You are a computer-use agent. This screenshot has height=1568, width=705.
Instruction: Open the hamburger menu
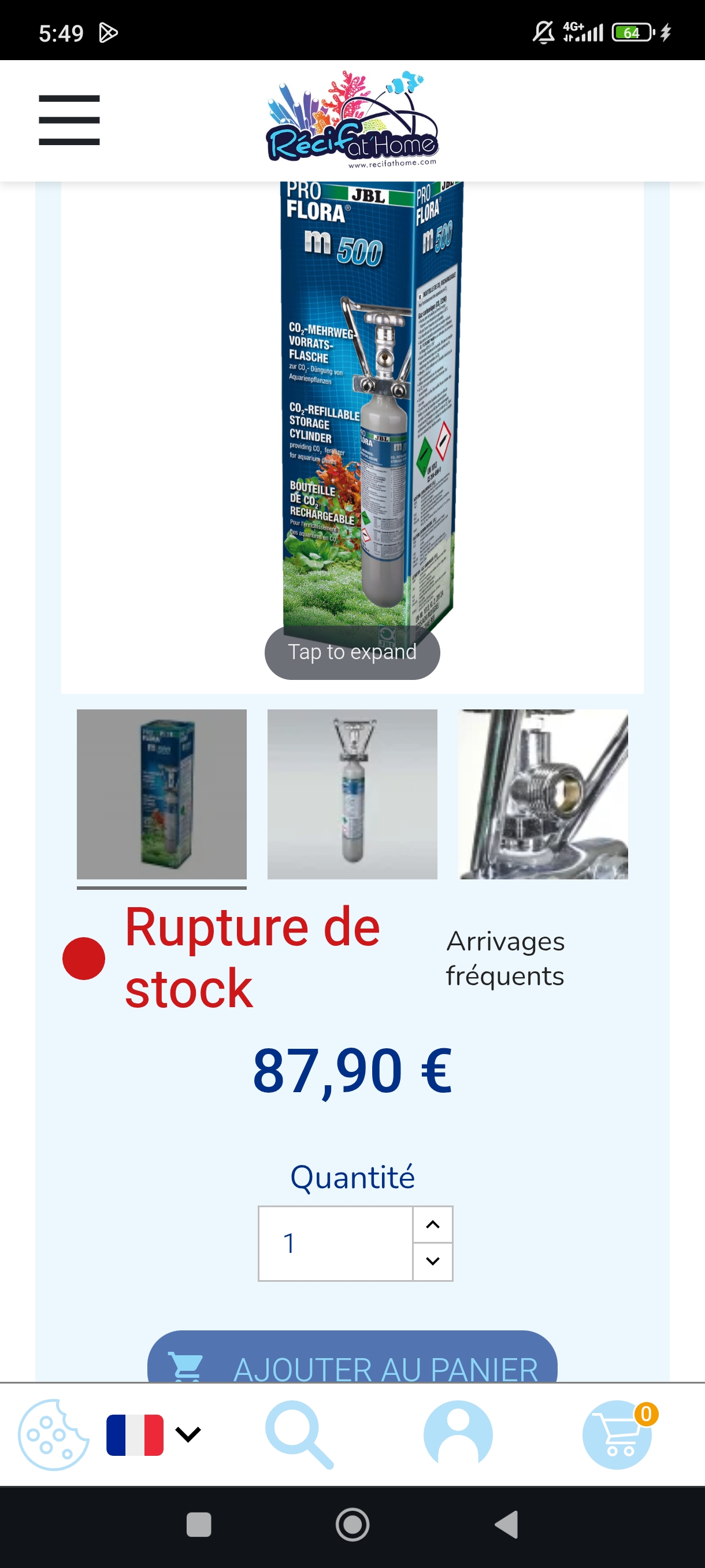click(69, 120)
